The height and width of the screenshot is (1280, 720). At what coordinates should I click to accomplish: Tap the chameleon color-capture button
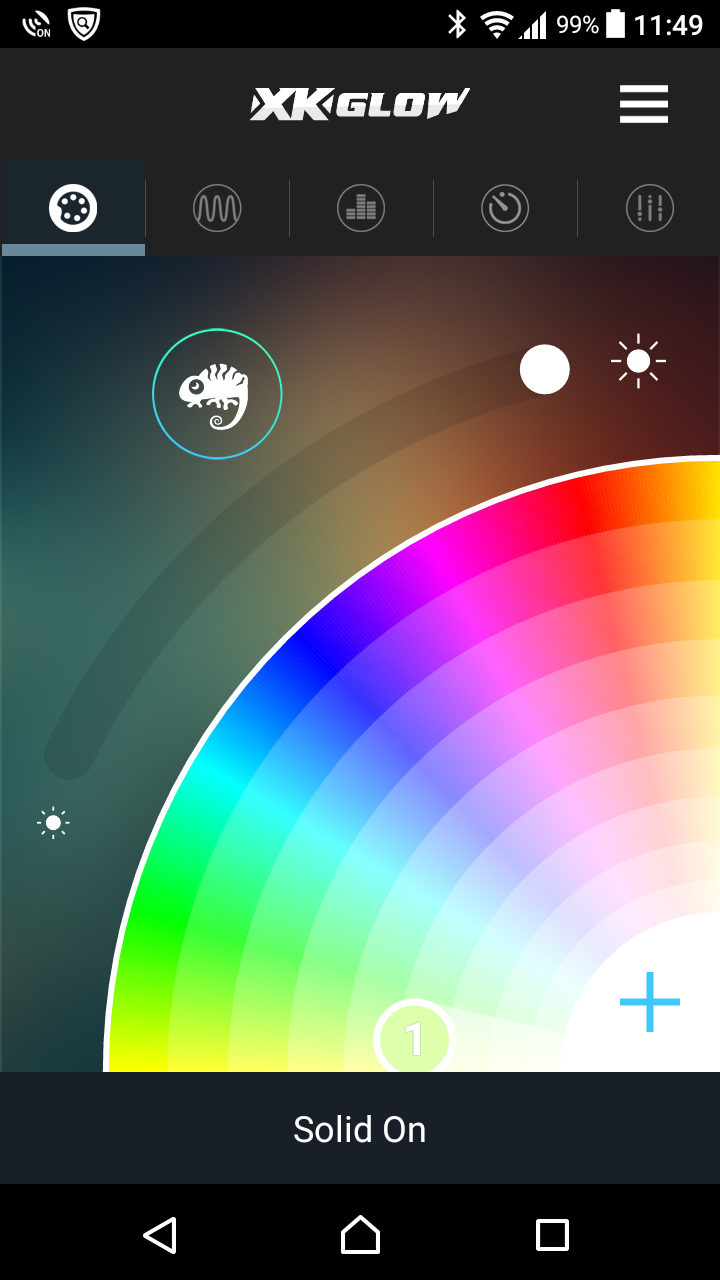point(217,394)
